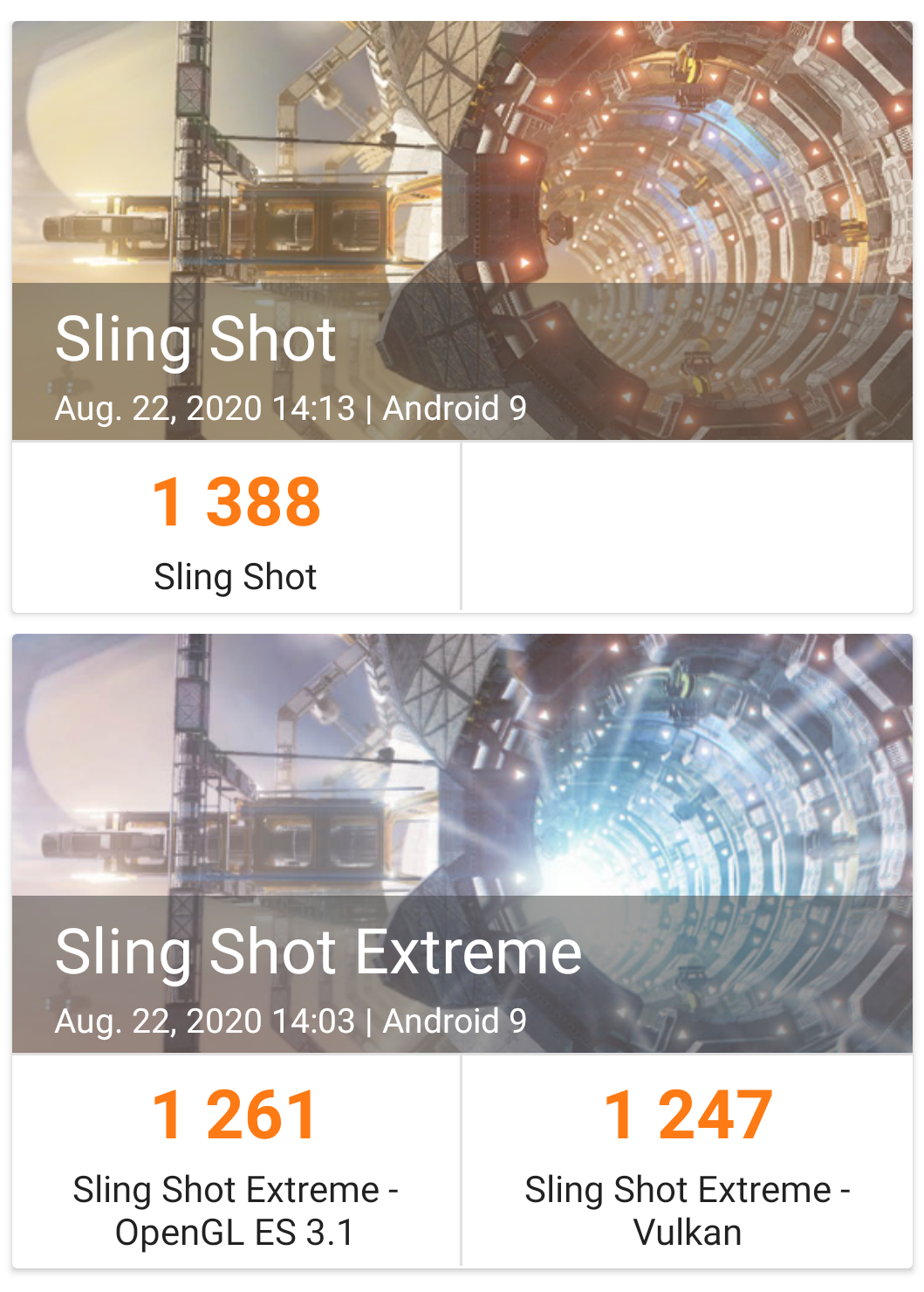The width and height of the screenshot is (924, 1292).
Task: Click the 1 388 Sling Shot score
Action: 236,499
